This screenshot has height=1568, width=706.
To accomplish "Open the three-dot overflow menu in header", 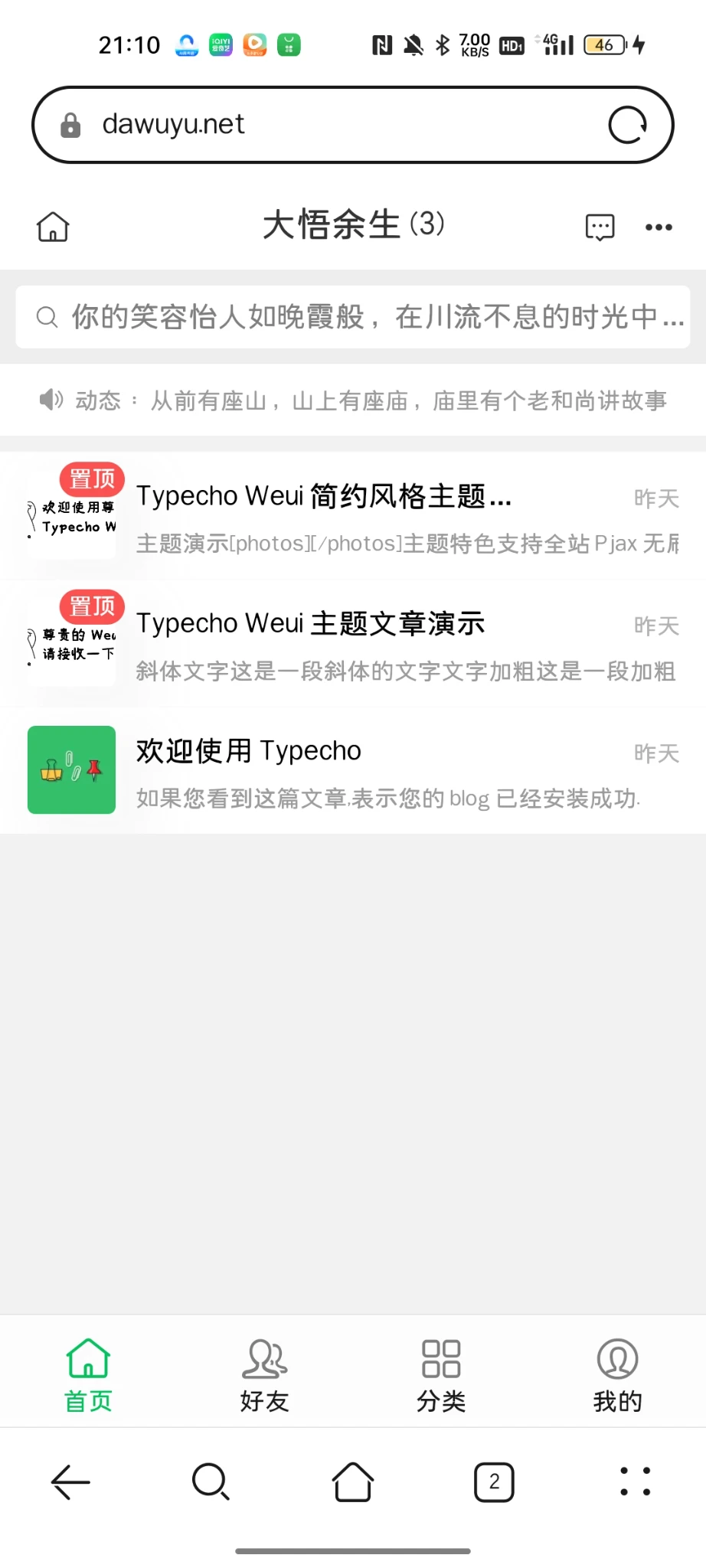I will pos(659,227).
